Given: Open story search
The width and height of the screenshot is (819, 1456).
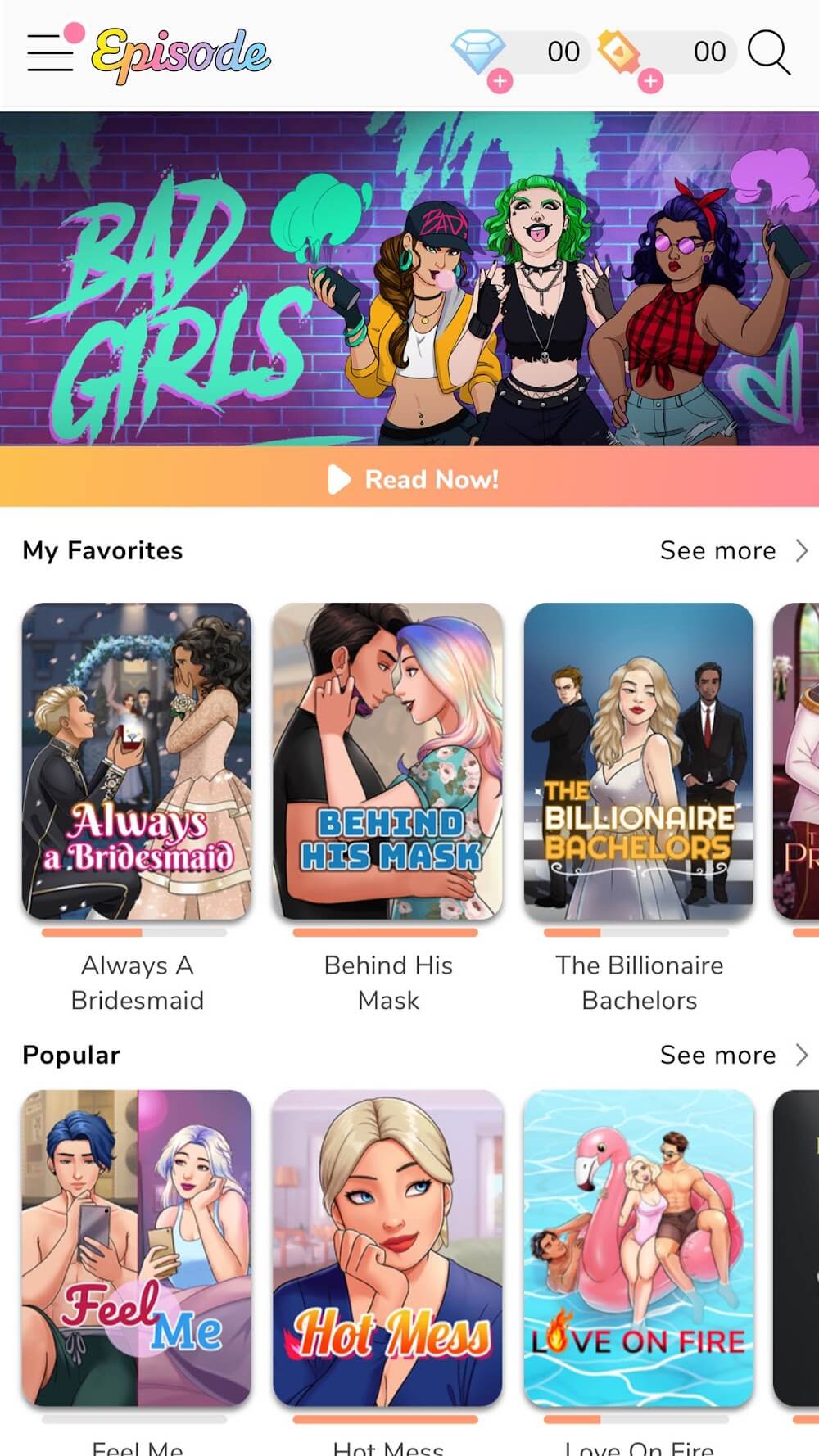Looking at the screenshot, I should [x=768, y=52].
